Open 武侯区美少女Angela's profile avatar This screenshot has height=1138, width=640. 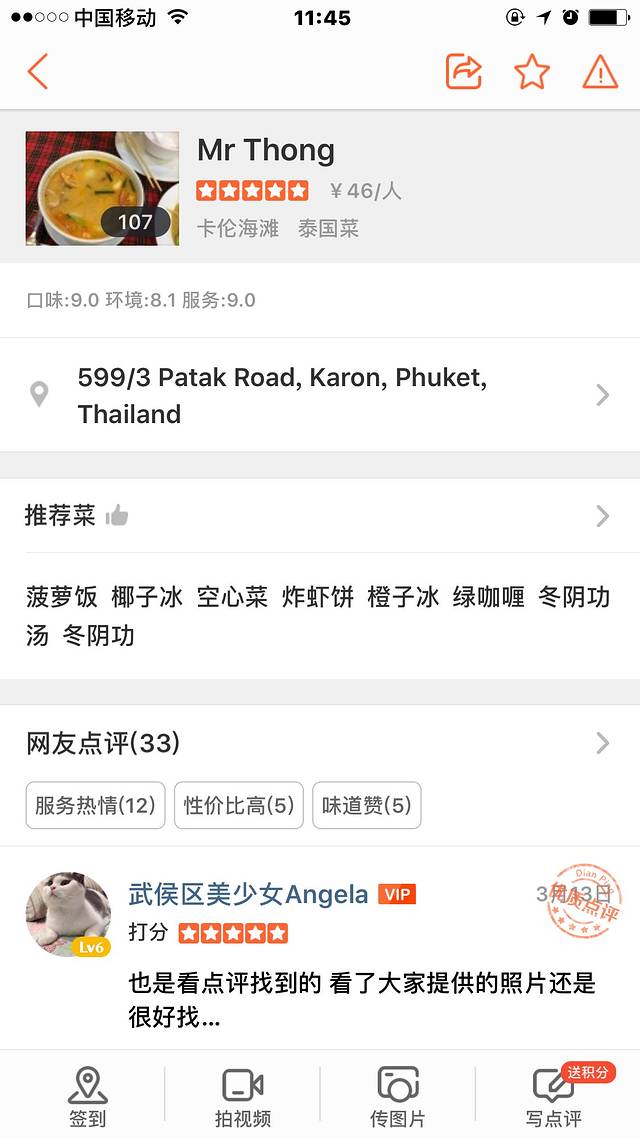point(68,914)
